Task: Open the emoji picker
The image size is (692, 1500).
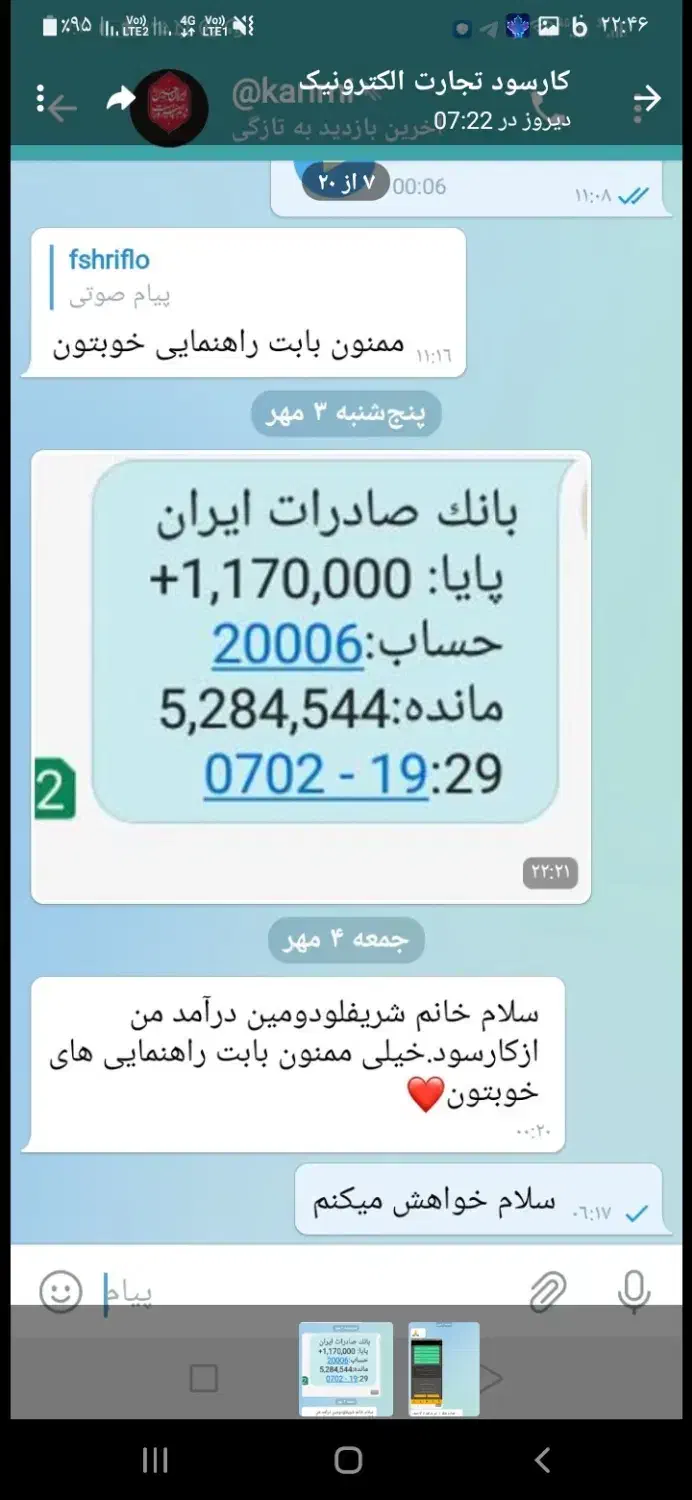Action: tap(61, 1292)
